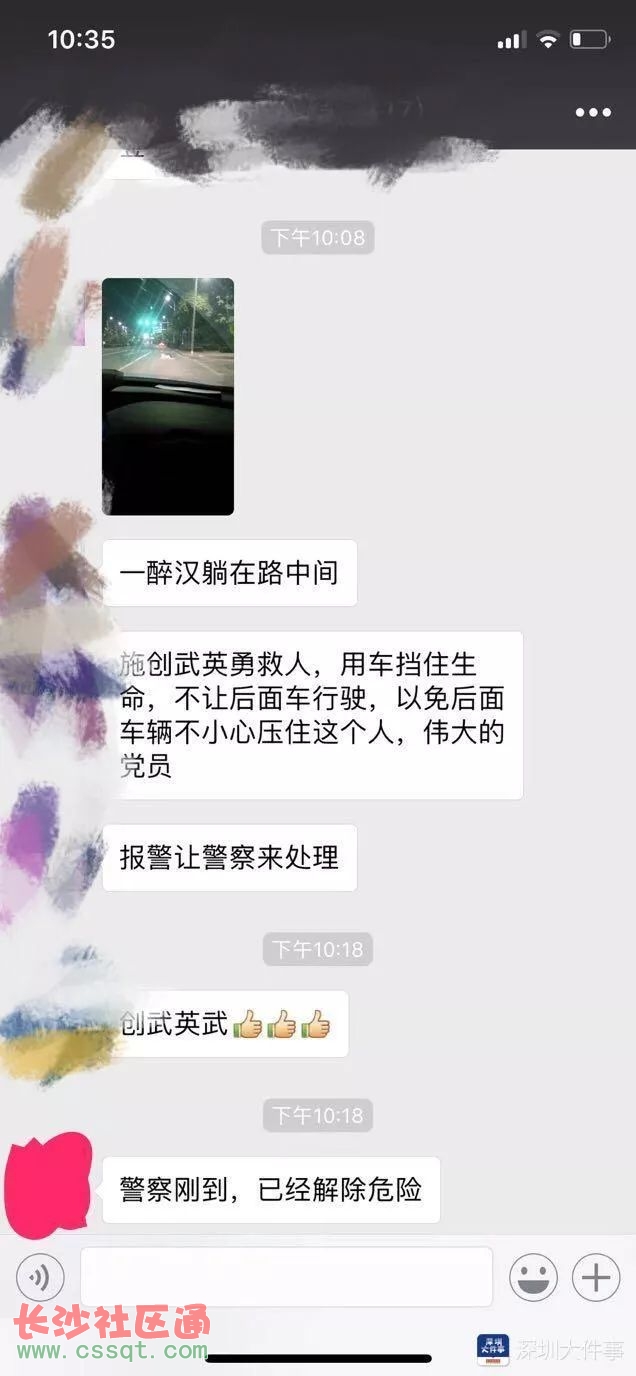Screen dimensions: 636x1376
Task: Open the chat options three-dot menu
Action: tap(593, 112)
